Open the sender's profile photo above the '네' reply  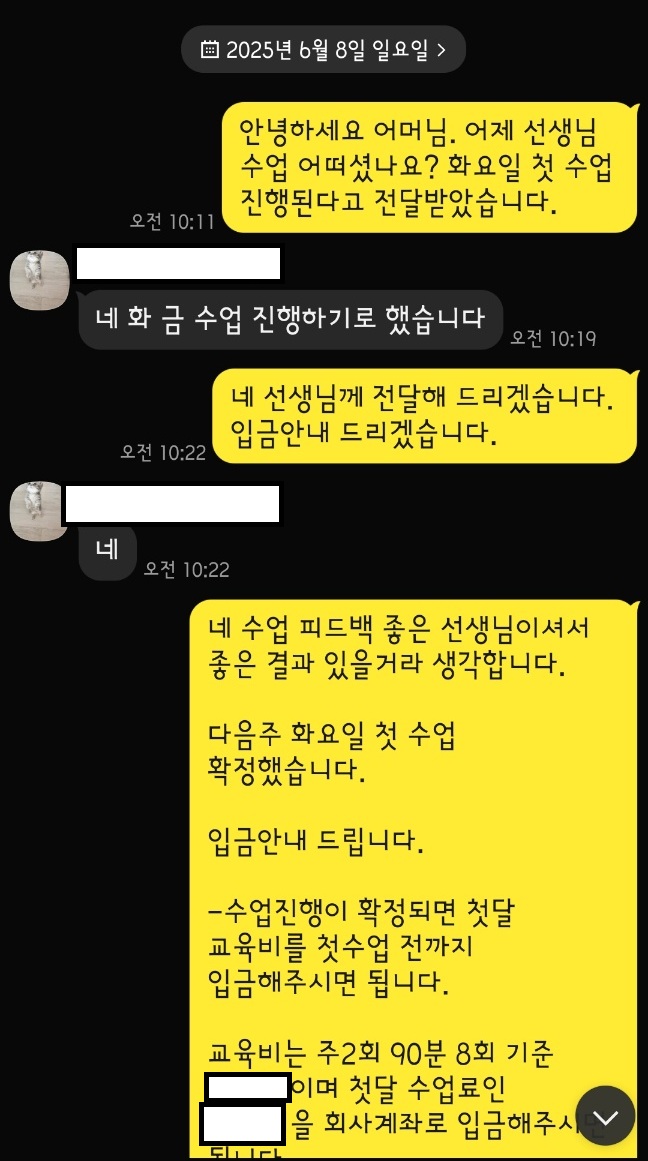[39, 510]
